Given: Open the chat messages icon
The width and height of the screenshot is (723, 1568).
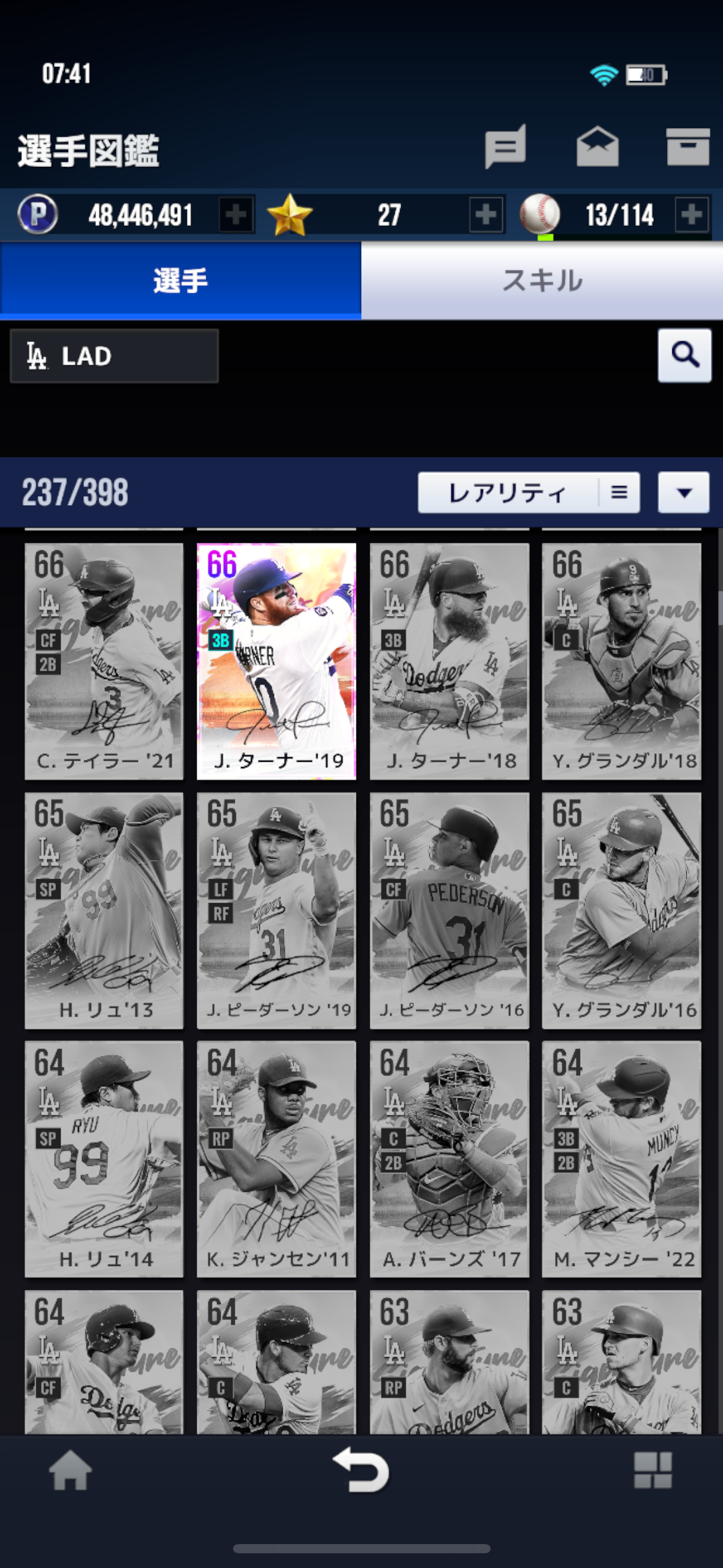Looking at the screenshot, I should click(x=505, y=147).
